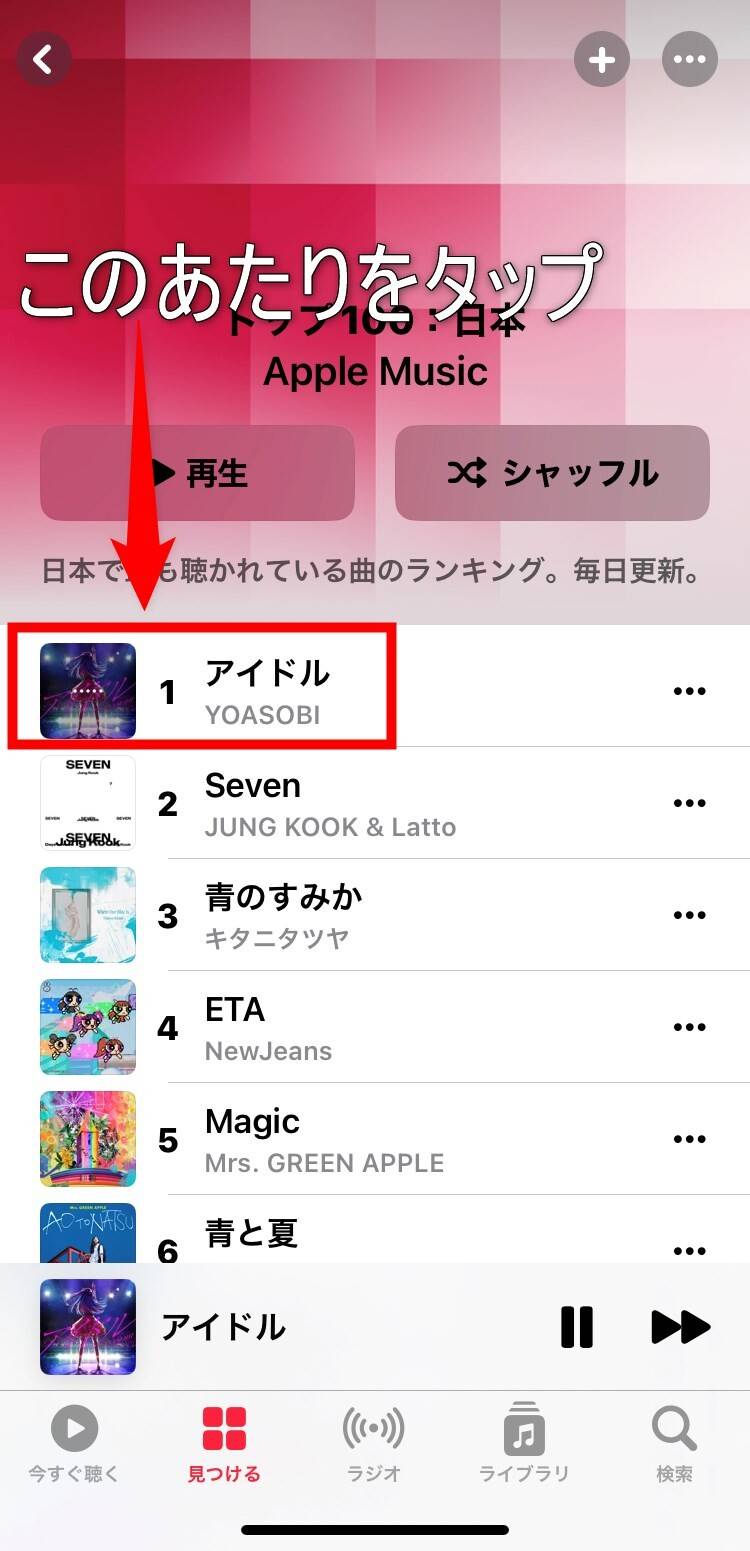The width and height of the screenshot is (750, 1551).
Task: Tap the back chevron at top left
Action: (x=43, y=59)
